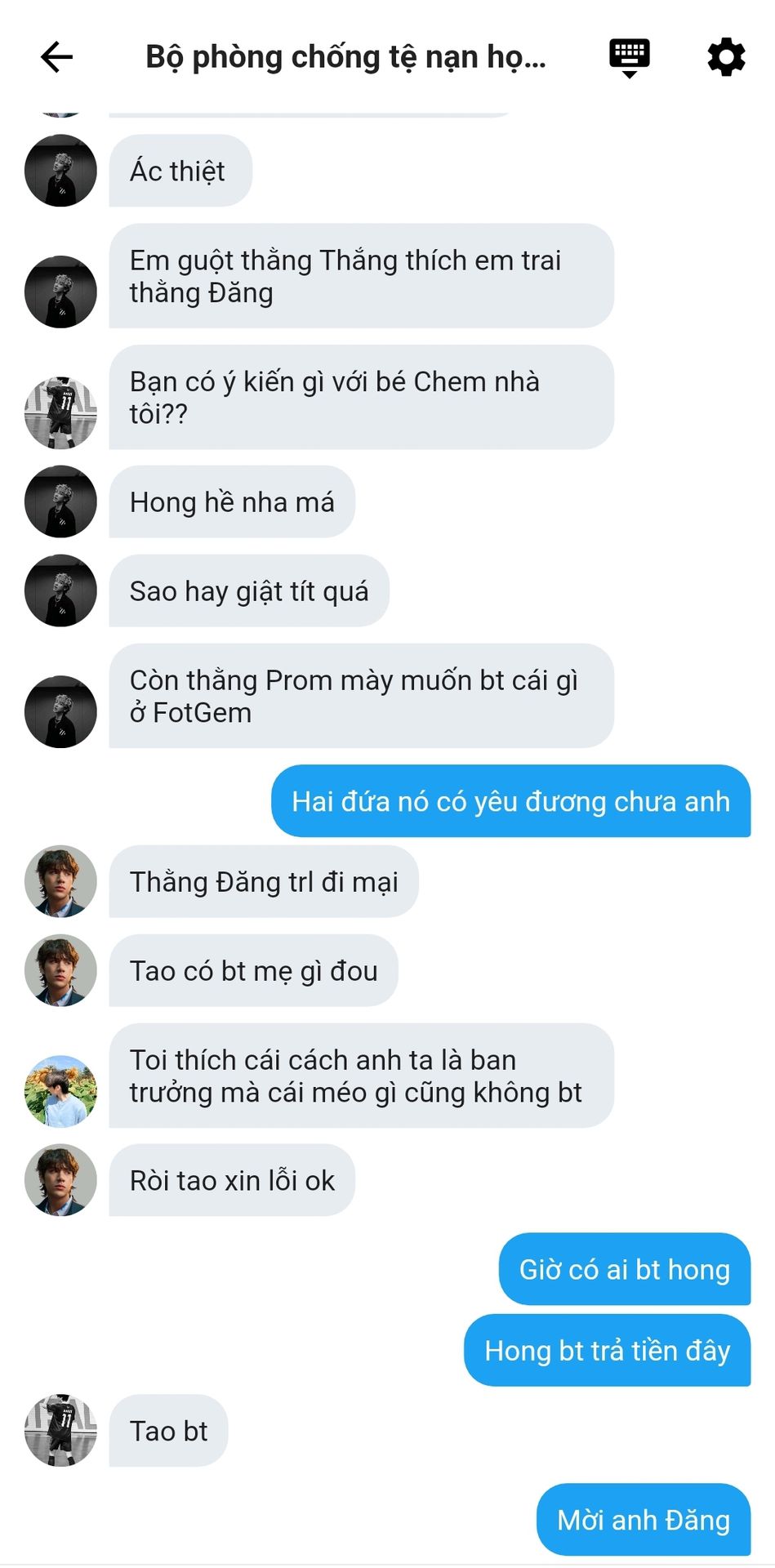Image resolution: width=775 pixels, height=1568 pixels.
Task: Tap avatar beside 'Thằng Đăng trl đi mại'
Action: [60, 881]
